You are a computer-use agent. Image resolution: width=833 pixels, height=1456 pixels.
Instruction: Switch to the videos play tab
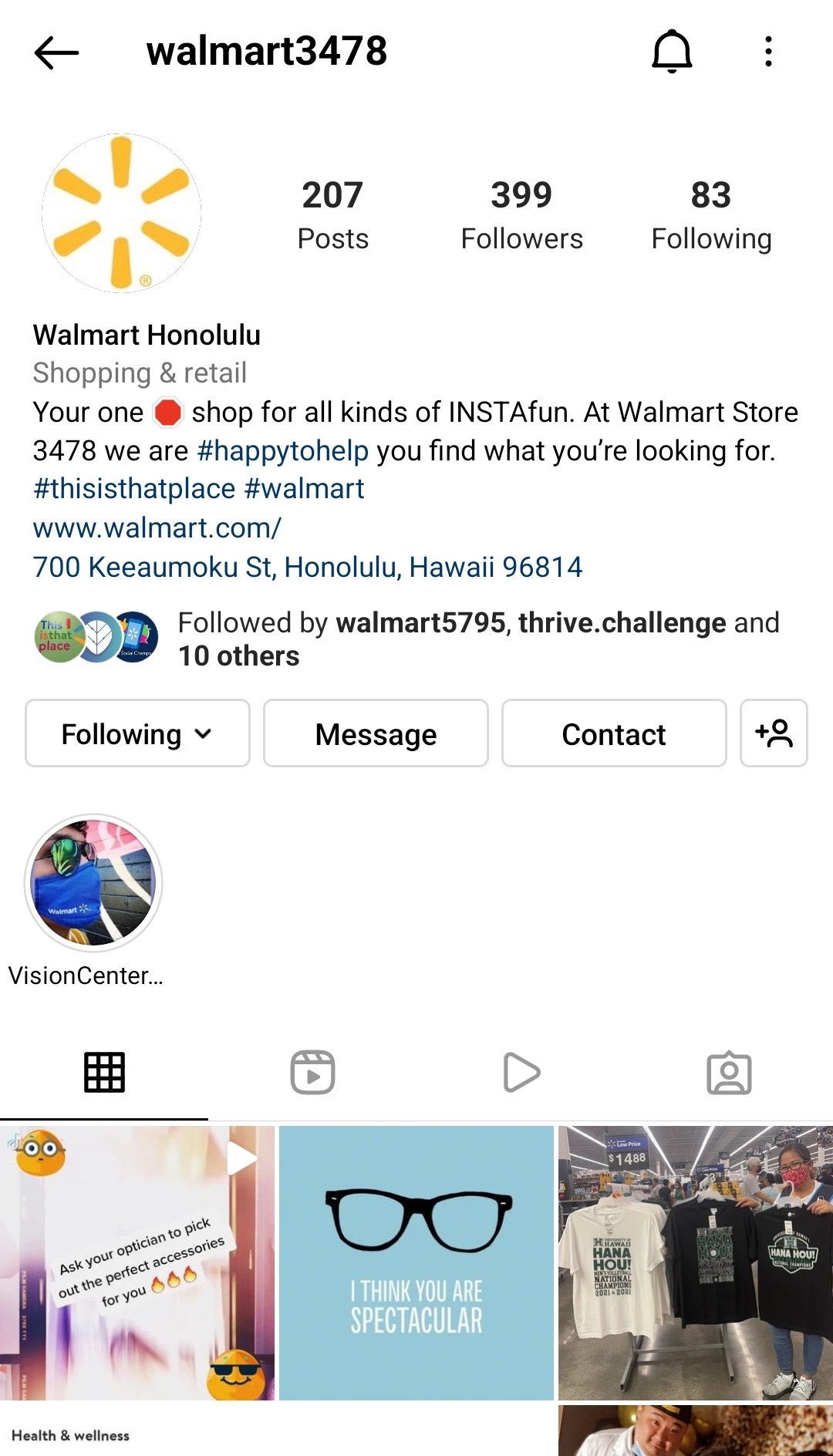tap(521, 1072)
